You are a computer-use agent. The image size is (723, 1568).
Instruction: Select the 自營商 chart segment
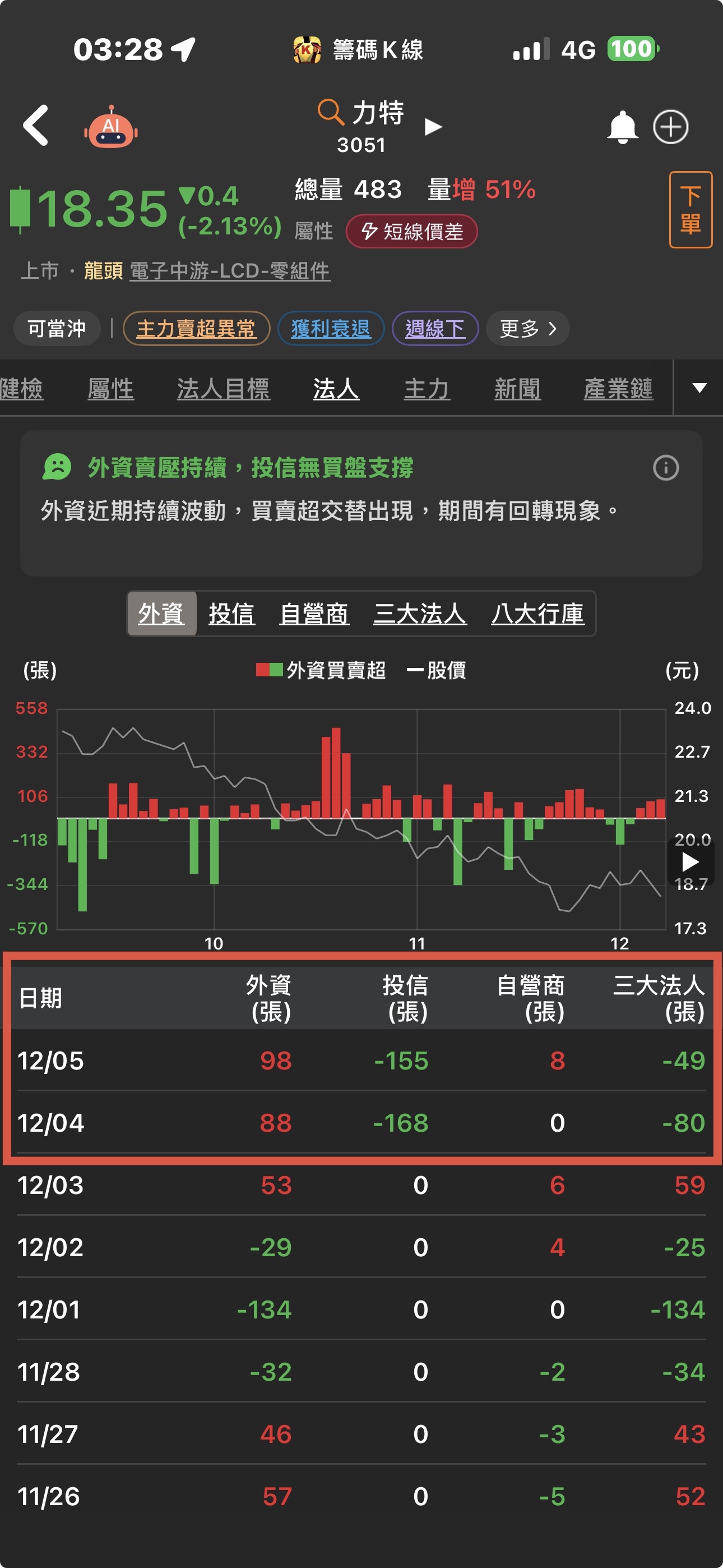pyautogui.click(x=314, y=614)
